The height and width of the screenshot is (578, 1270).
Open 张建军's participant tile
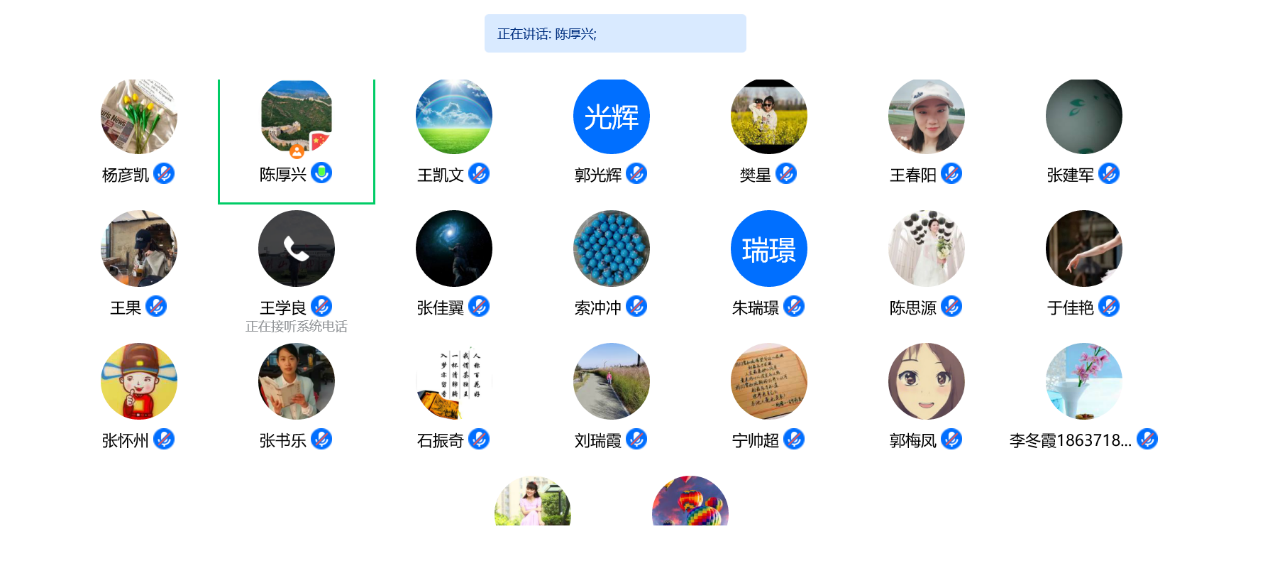[1084, 117]
